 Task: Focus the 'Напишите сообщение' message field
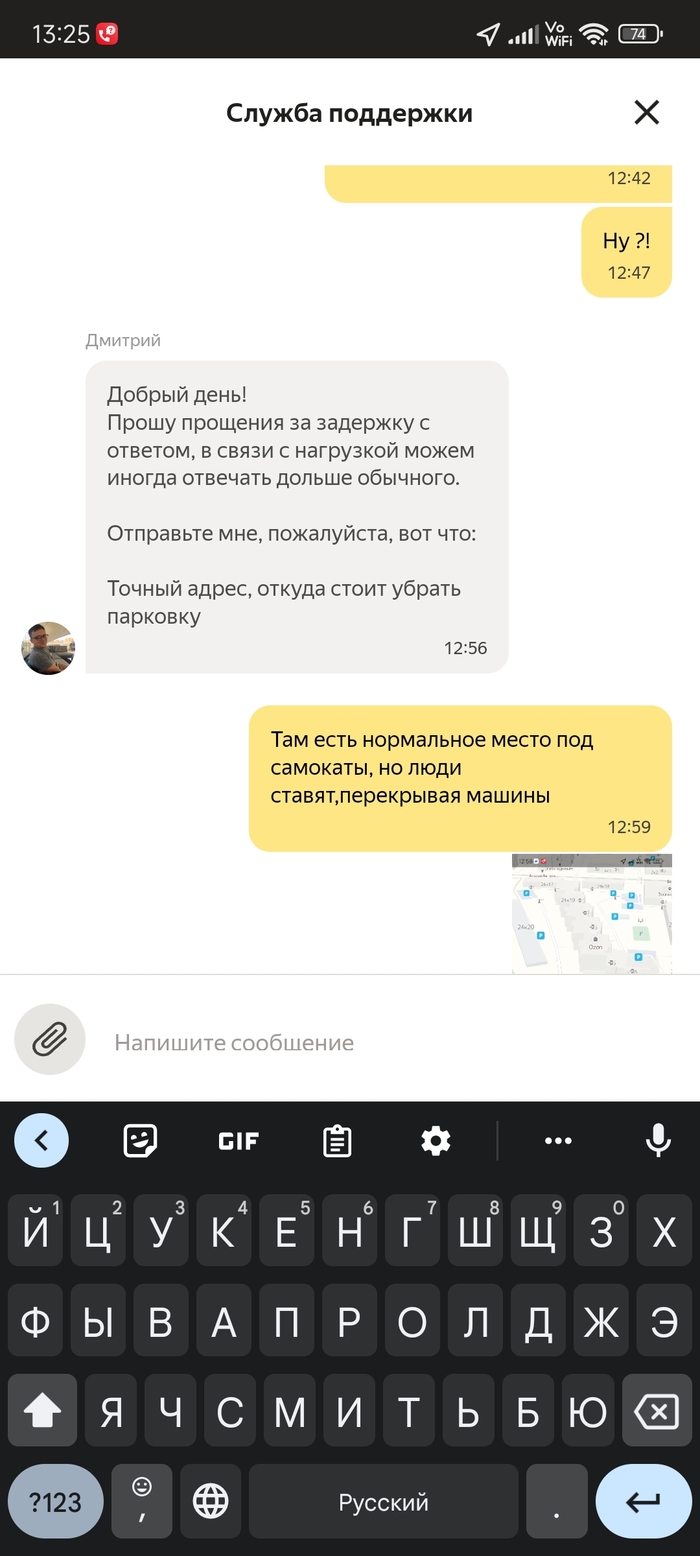[x=380, y=1043]
